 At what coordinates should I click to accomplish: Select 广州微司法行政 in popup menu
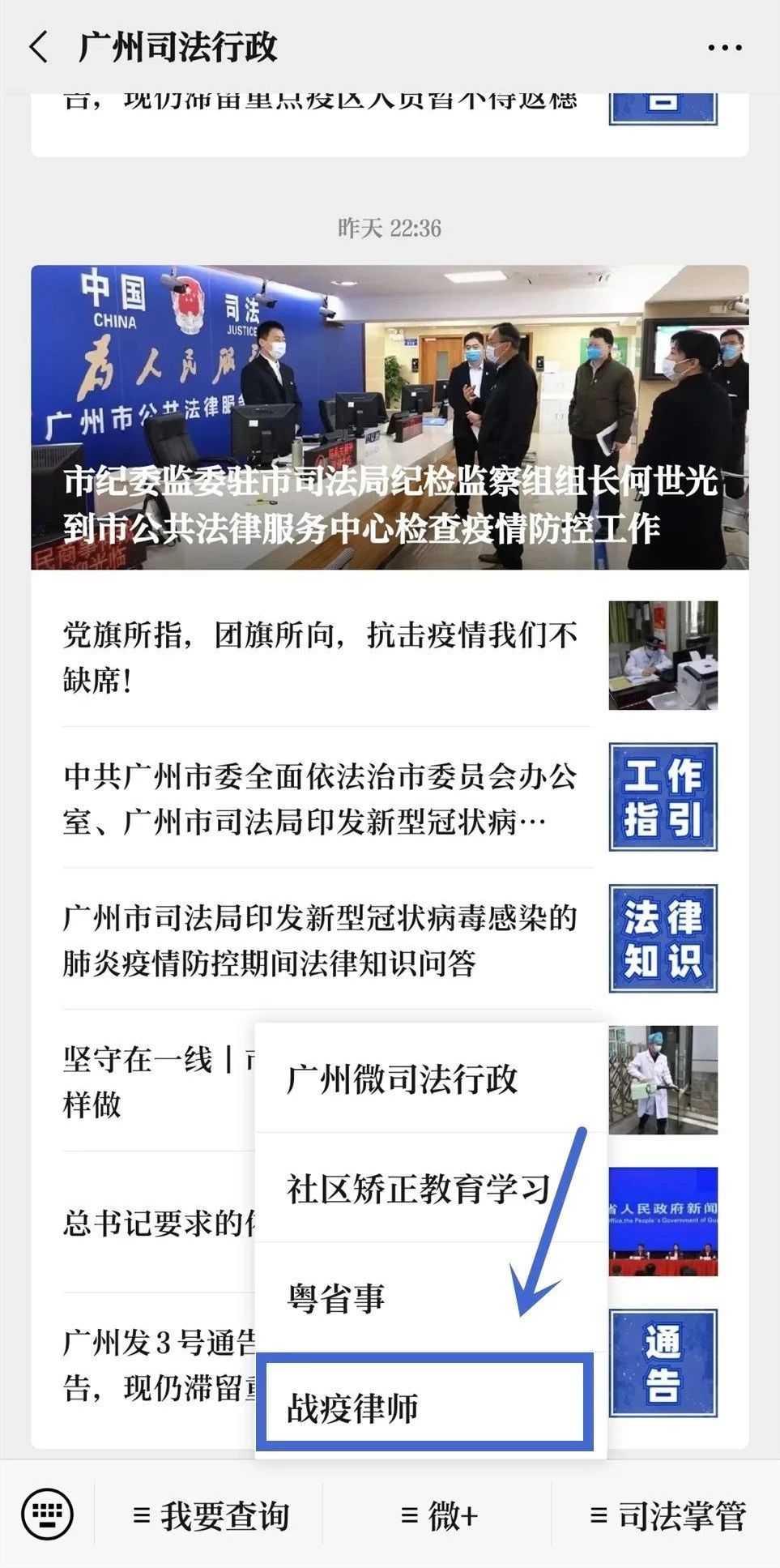(403, 1079)
